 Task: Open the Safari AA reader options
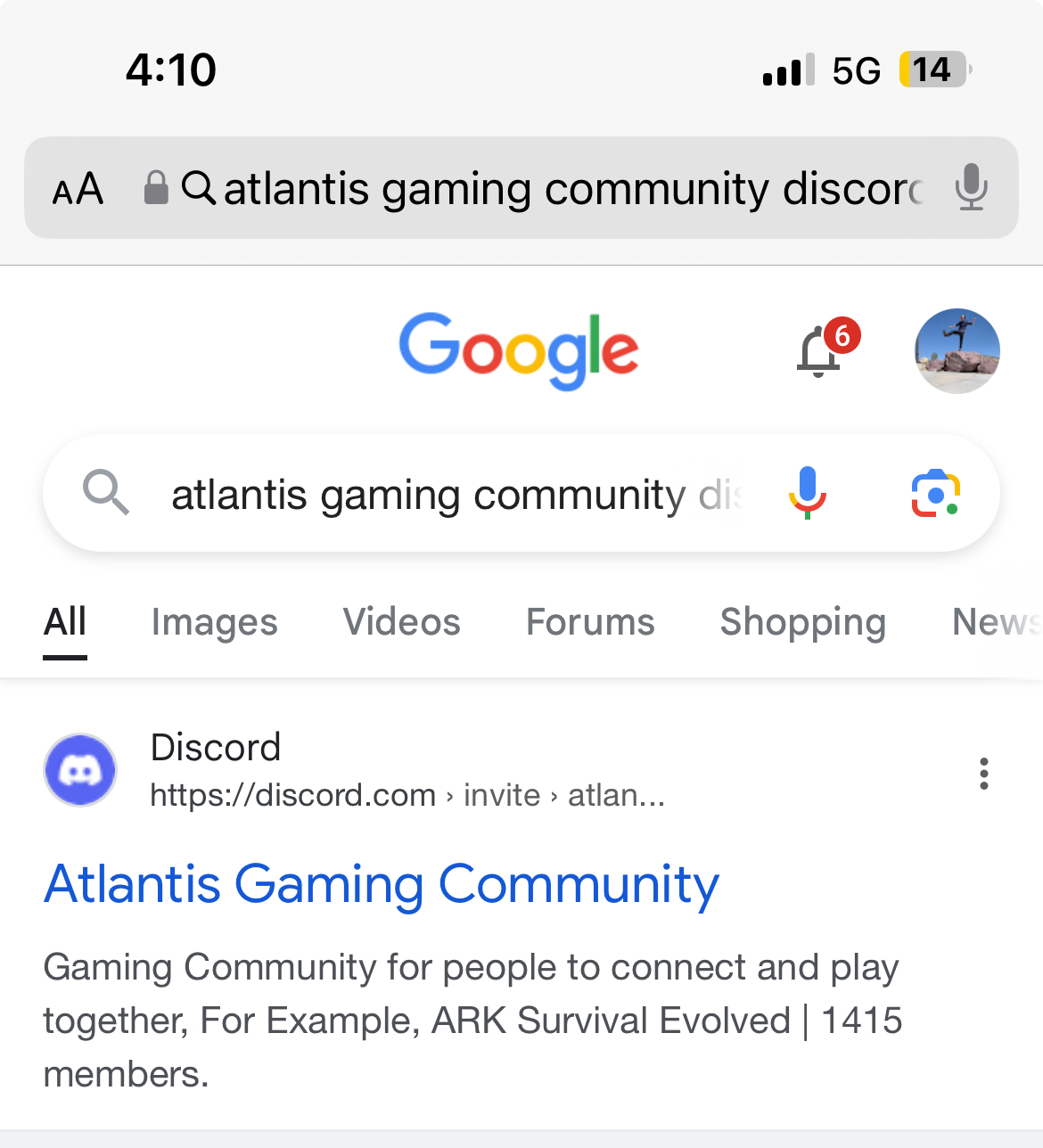78,189
